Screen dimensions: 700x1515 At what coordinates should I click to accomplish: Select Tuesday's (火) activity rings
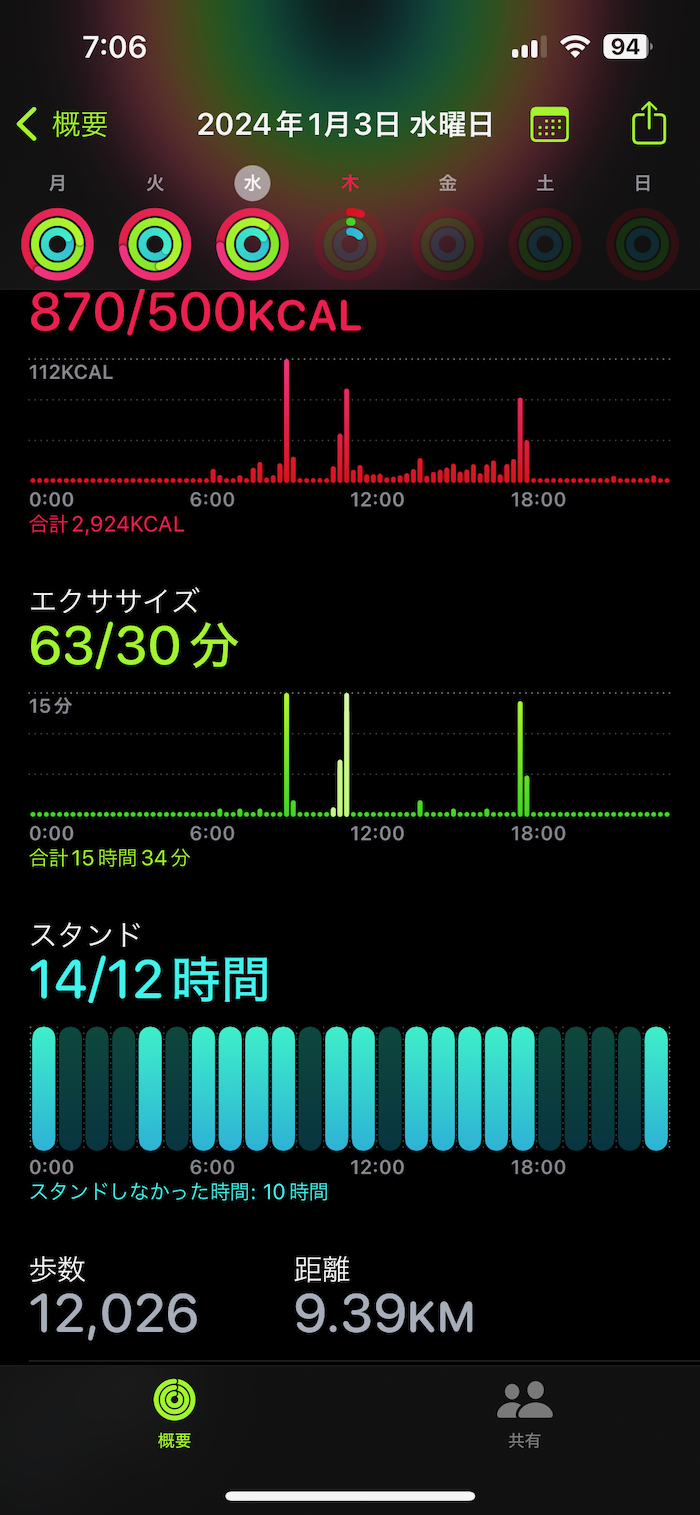155,243
